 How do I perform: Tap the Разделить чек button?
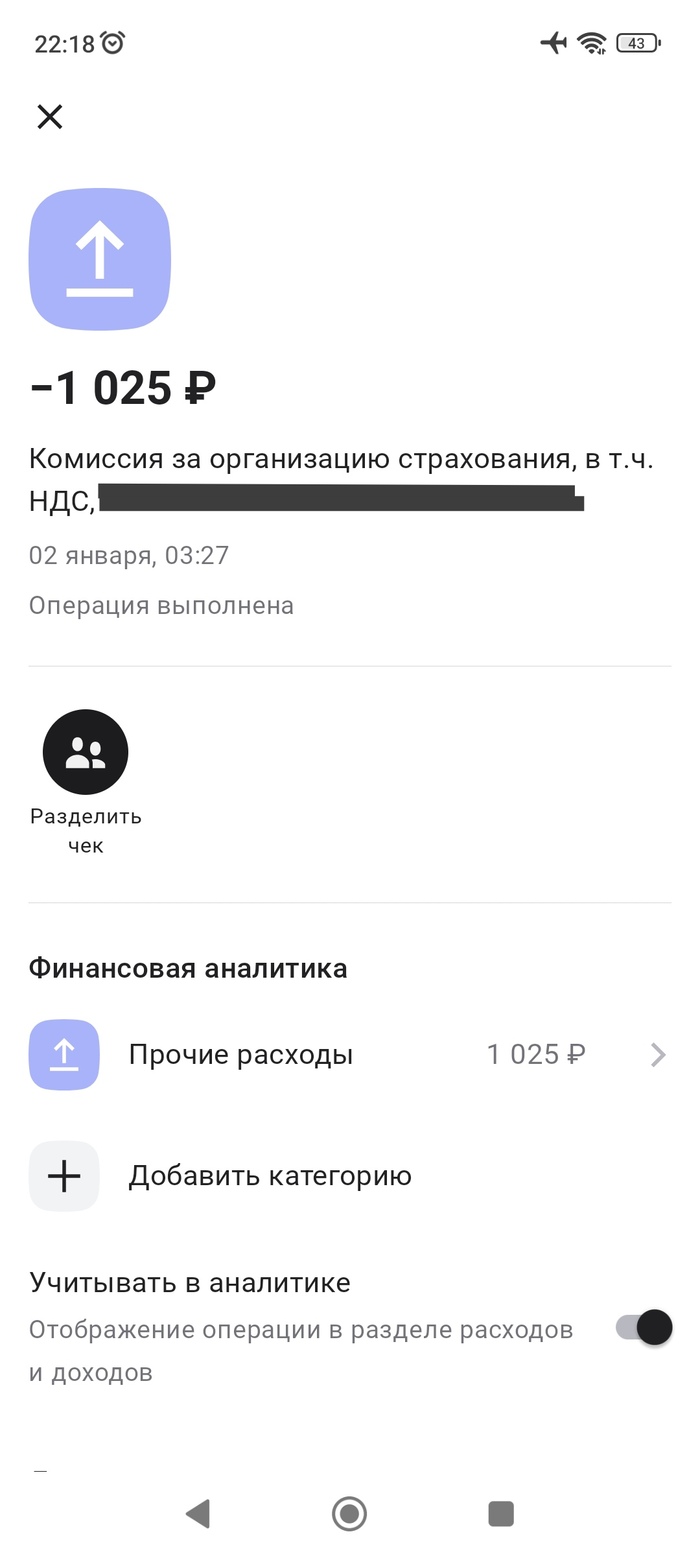click(x=85, y=753)
